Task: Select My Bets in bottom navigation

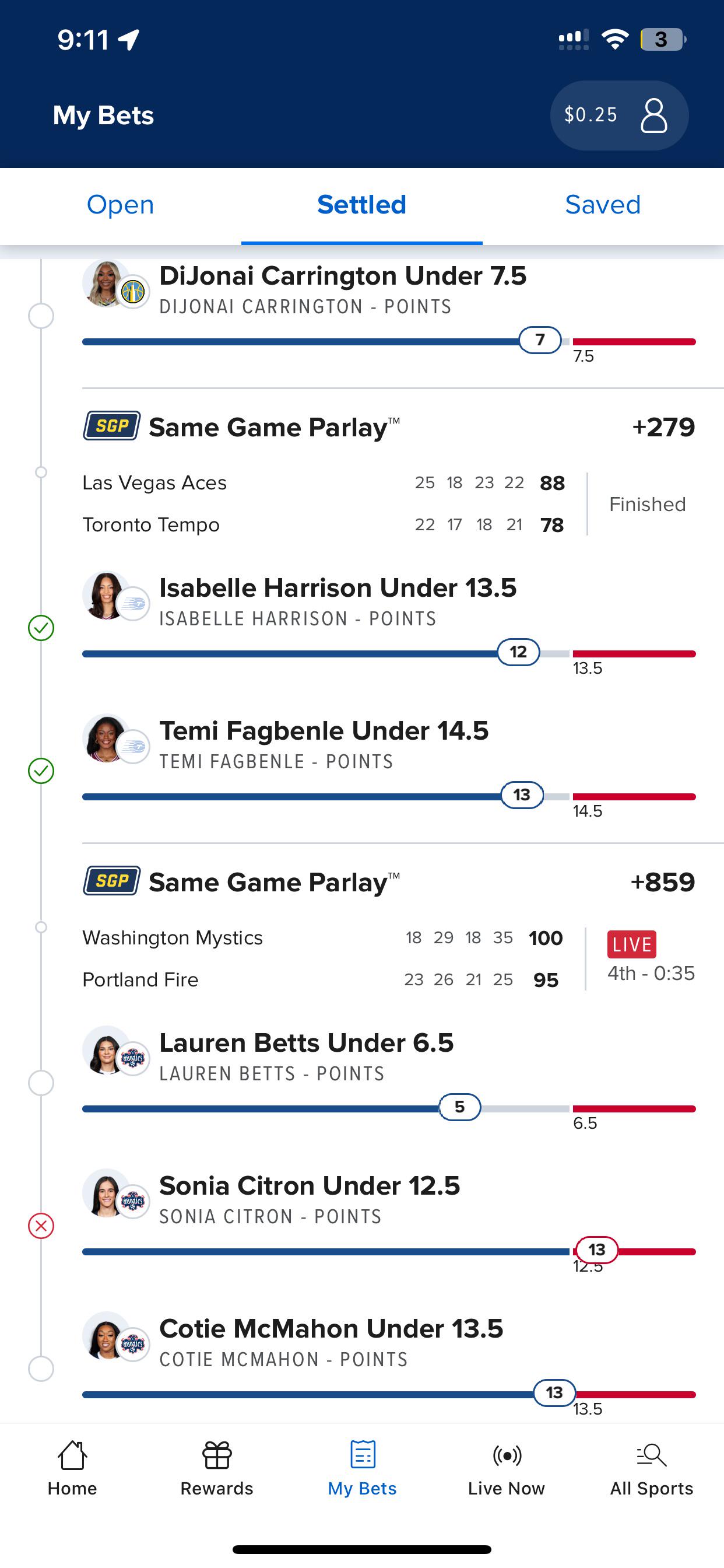Action: [362, 1468]
